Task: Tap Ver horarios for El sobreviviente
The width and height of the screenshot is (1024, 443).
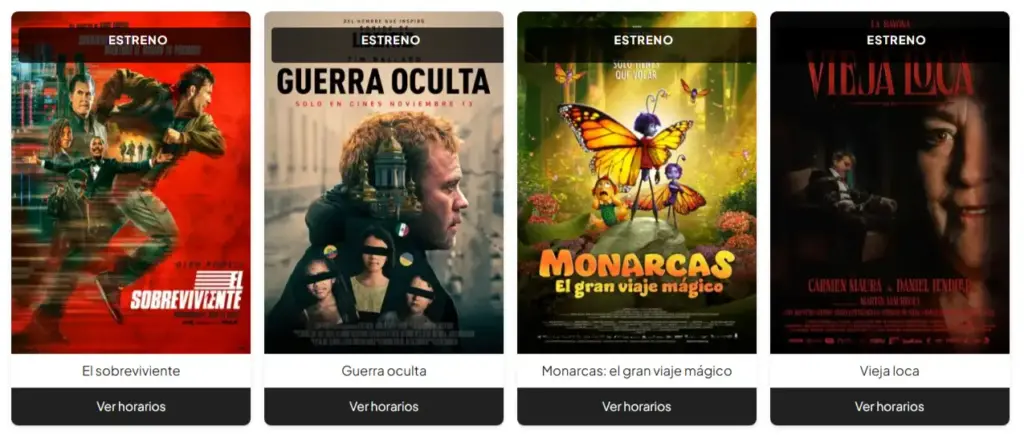Action: [131, 407]
